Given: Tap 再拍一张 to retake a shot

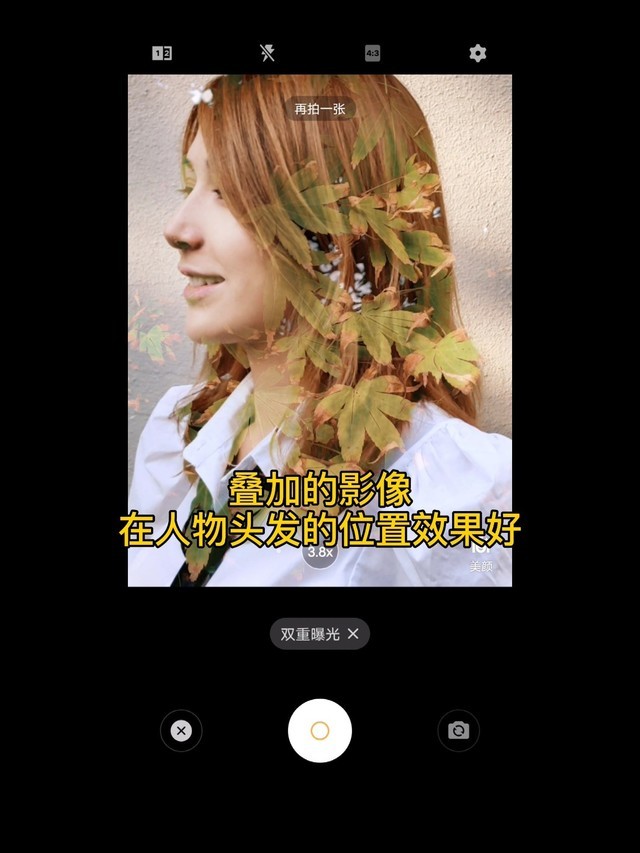Looking at the screenshot, I should tap(320, 109).
